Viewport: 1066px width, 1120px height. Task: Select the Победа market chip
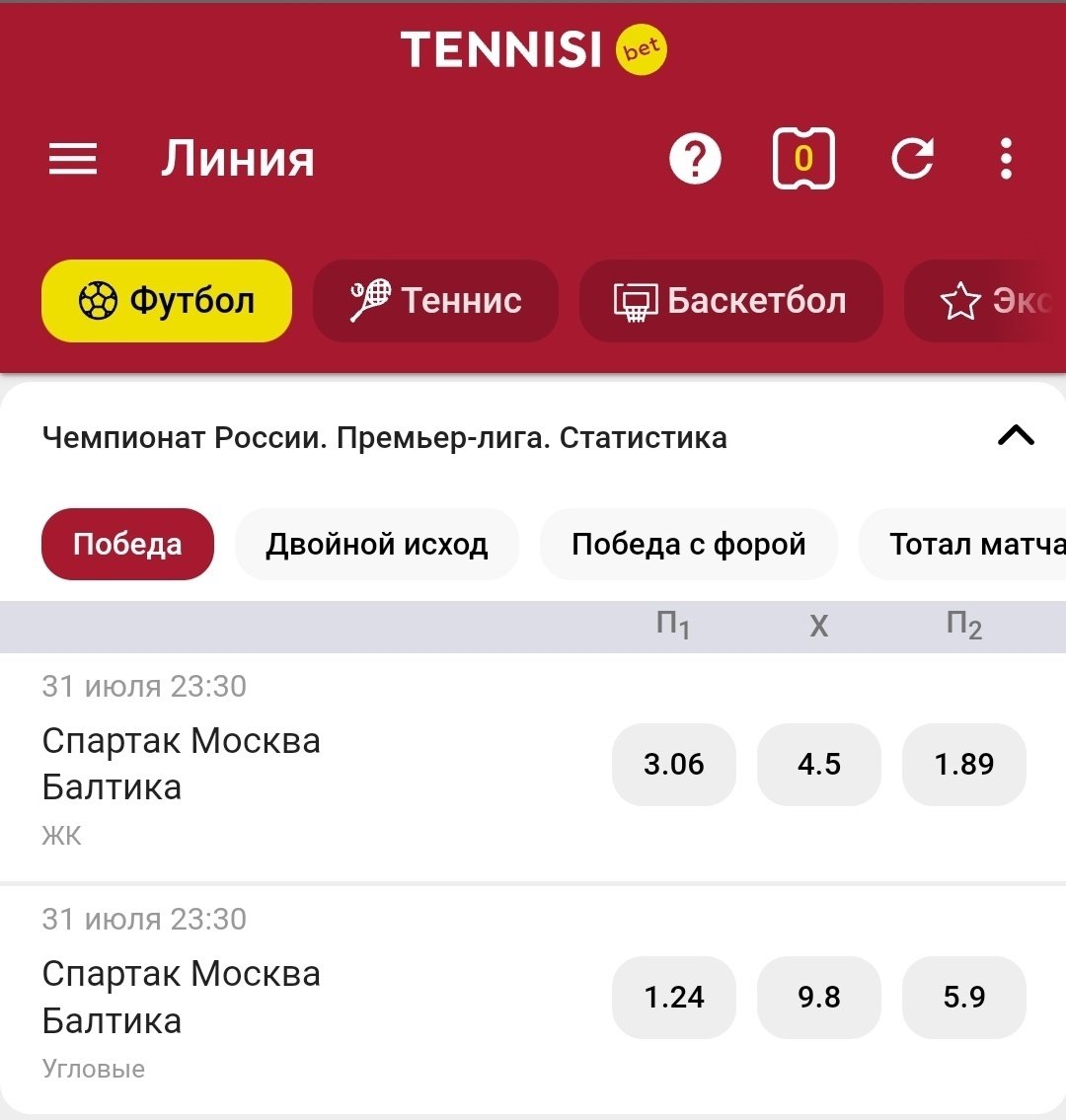coord(127,544)
